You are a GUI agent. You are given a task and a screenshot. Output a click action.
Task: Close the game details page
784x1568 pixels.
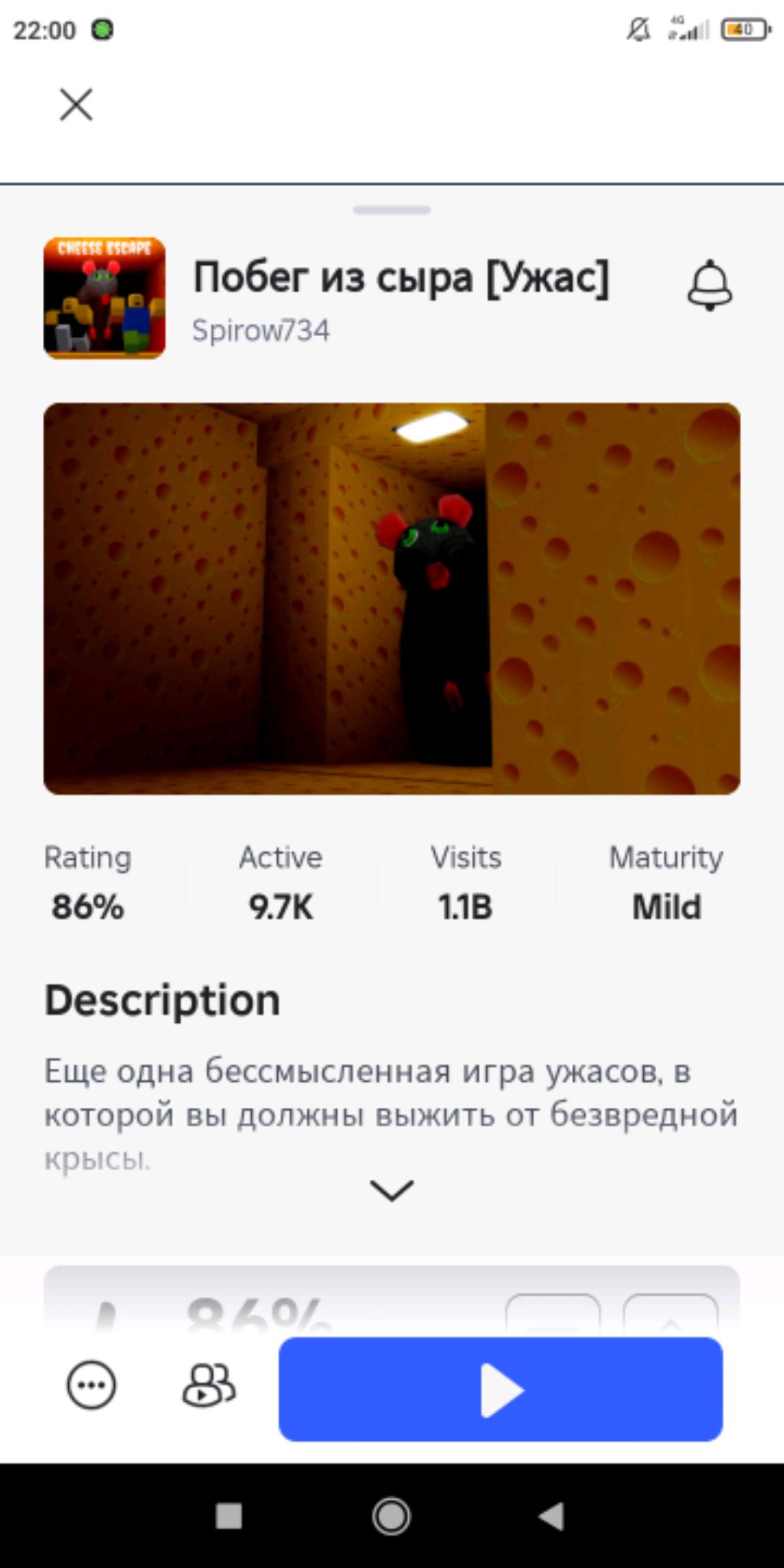[x=76, y=104]
